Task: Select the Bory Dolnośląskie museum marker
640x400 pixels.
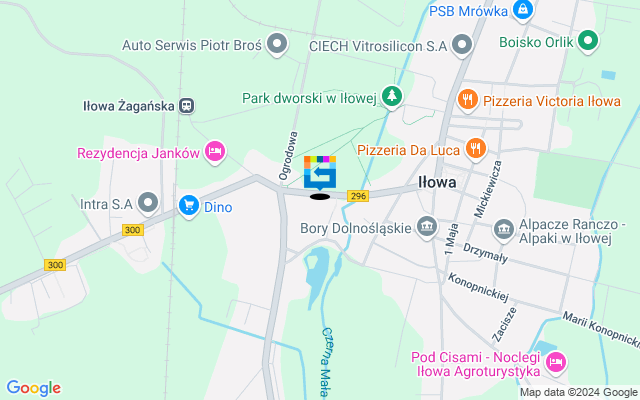Action: tap(428, 227)
